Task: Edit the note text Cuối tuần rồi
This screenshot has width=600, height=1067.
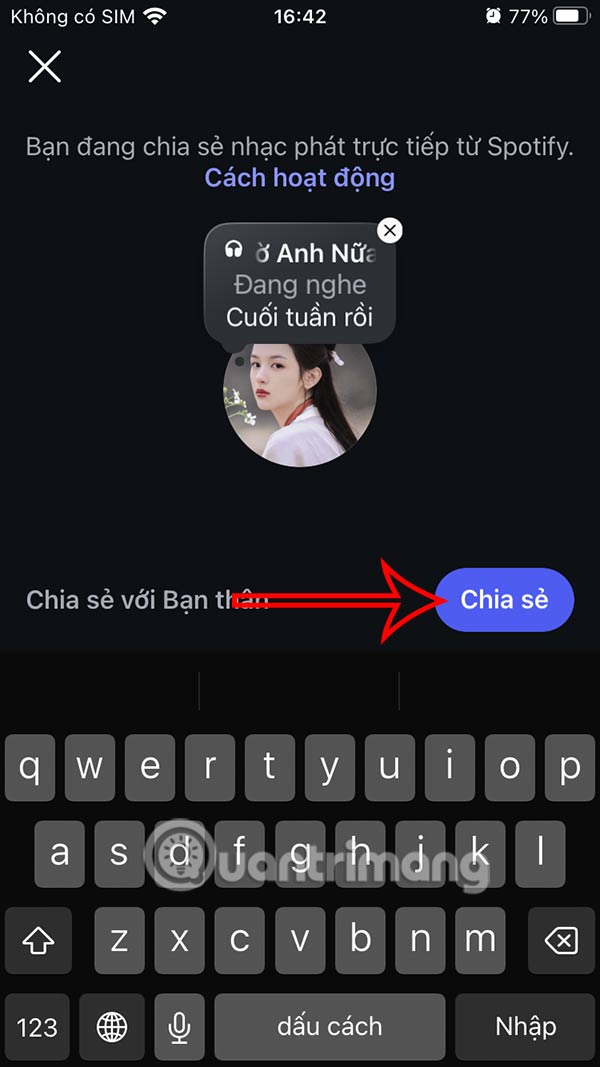Action: (x=299, y=317)
